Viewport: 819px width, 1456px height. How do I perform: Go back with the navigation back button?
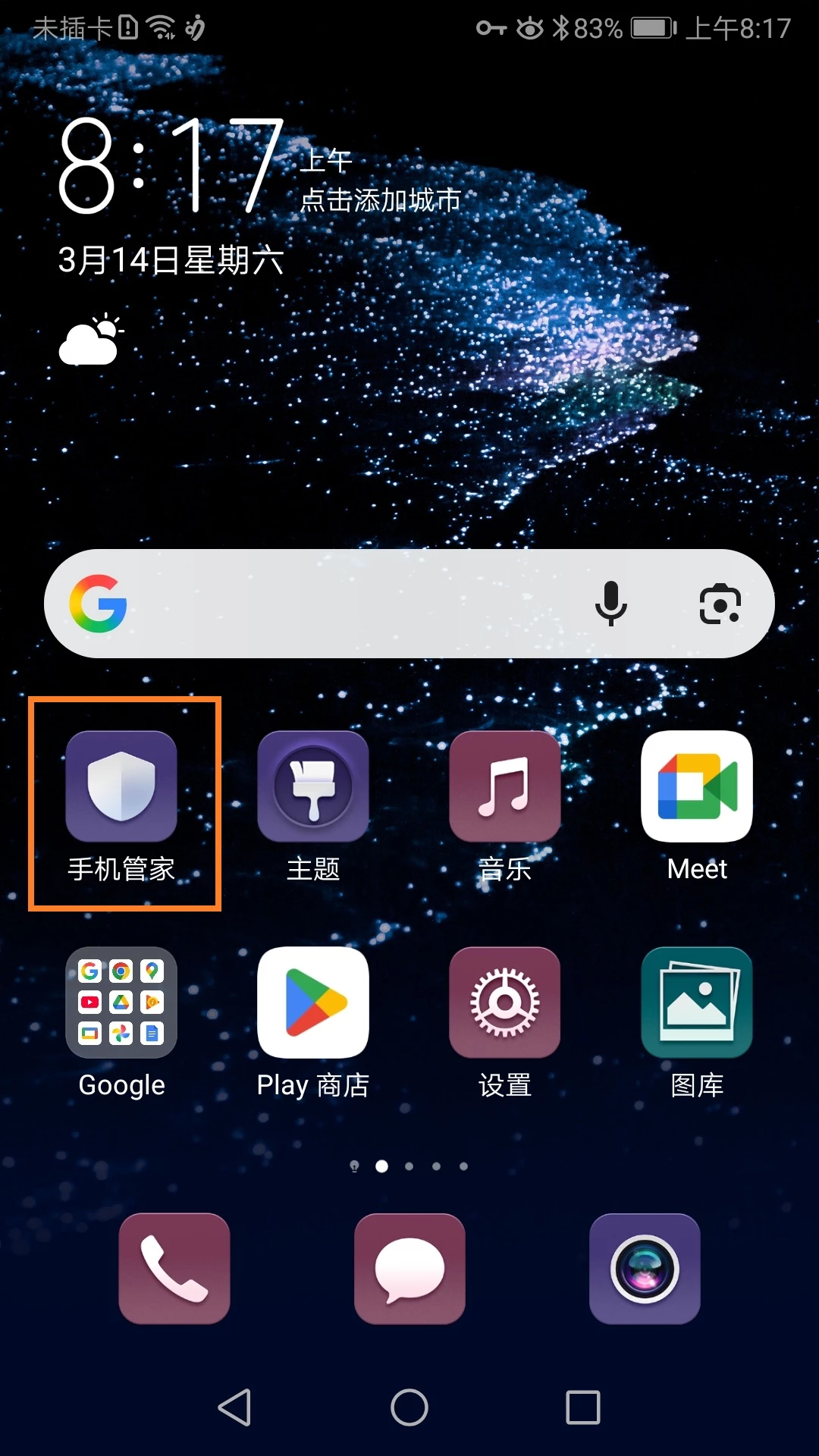[x=235, y=1407]
